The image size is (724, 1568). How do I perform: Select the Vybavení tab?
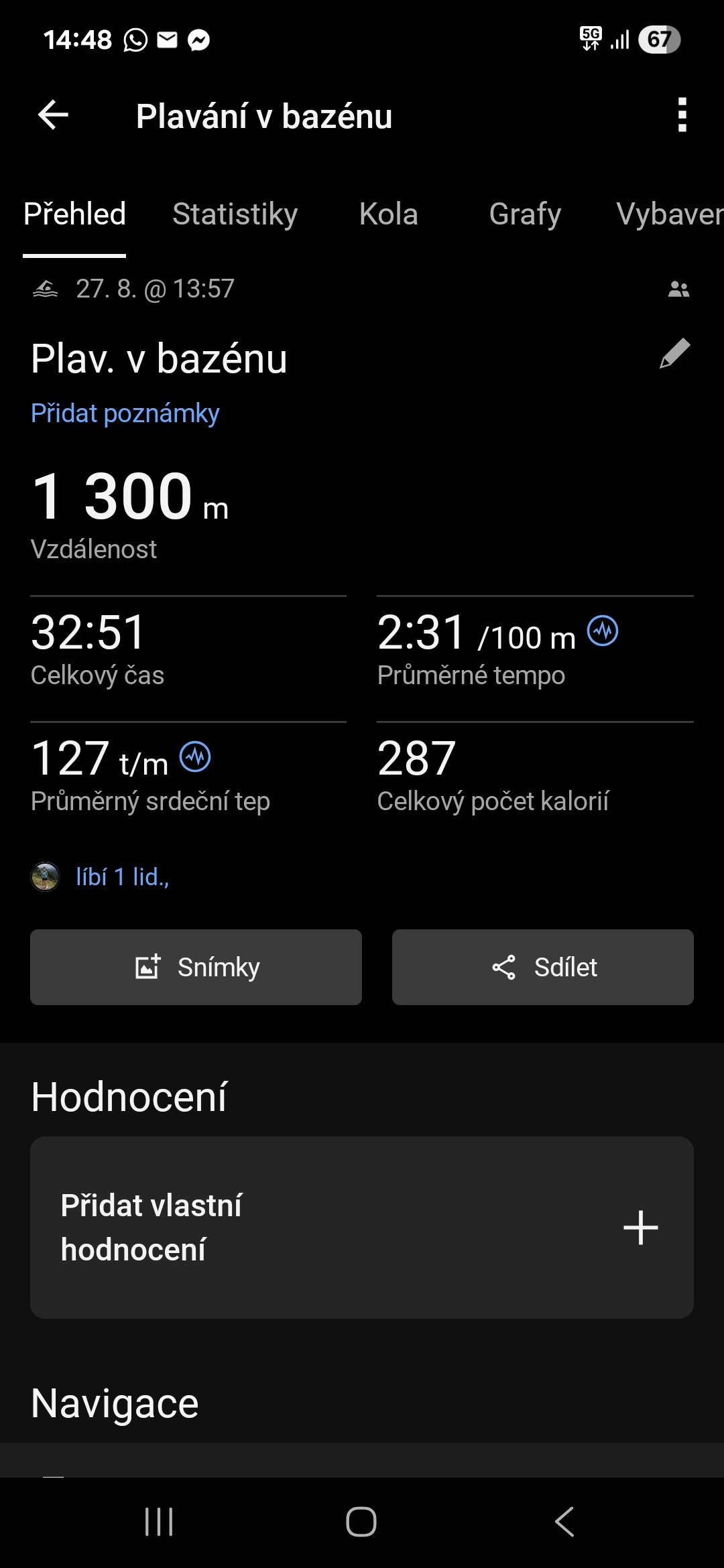point(669,214)
